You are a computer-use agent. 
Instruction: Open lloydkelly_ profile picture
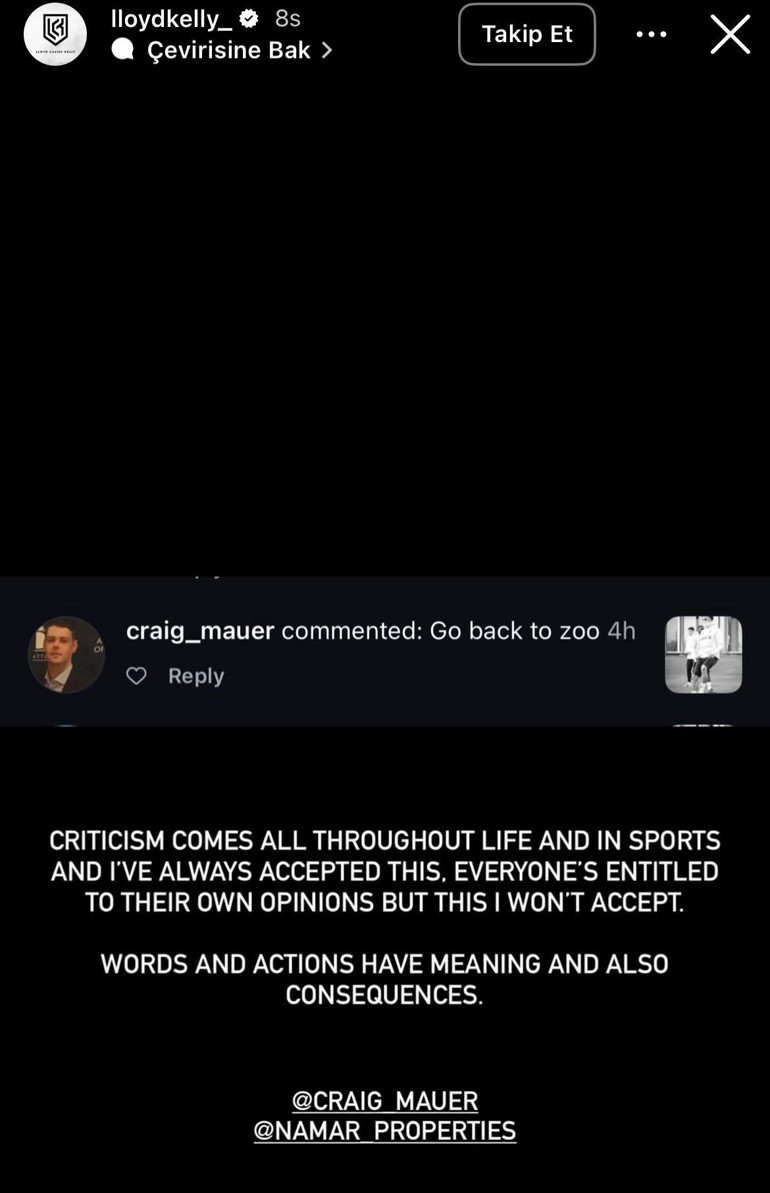[x=55, y=35]
